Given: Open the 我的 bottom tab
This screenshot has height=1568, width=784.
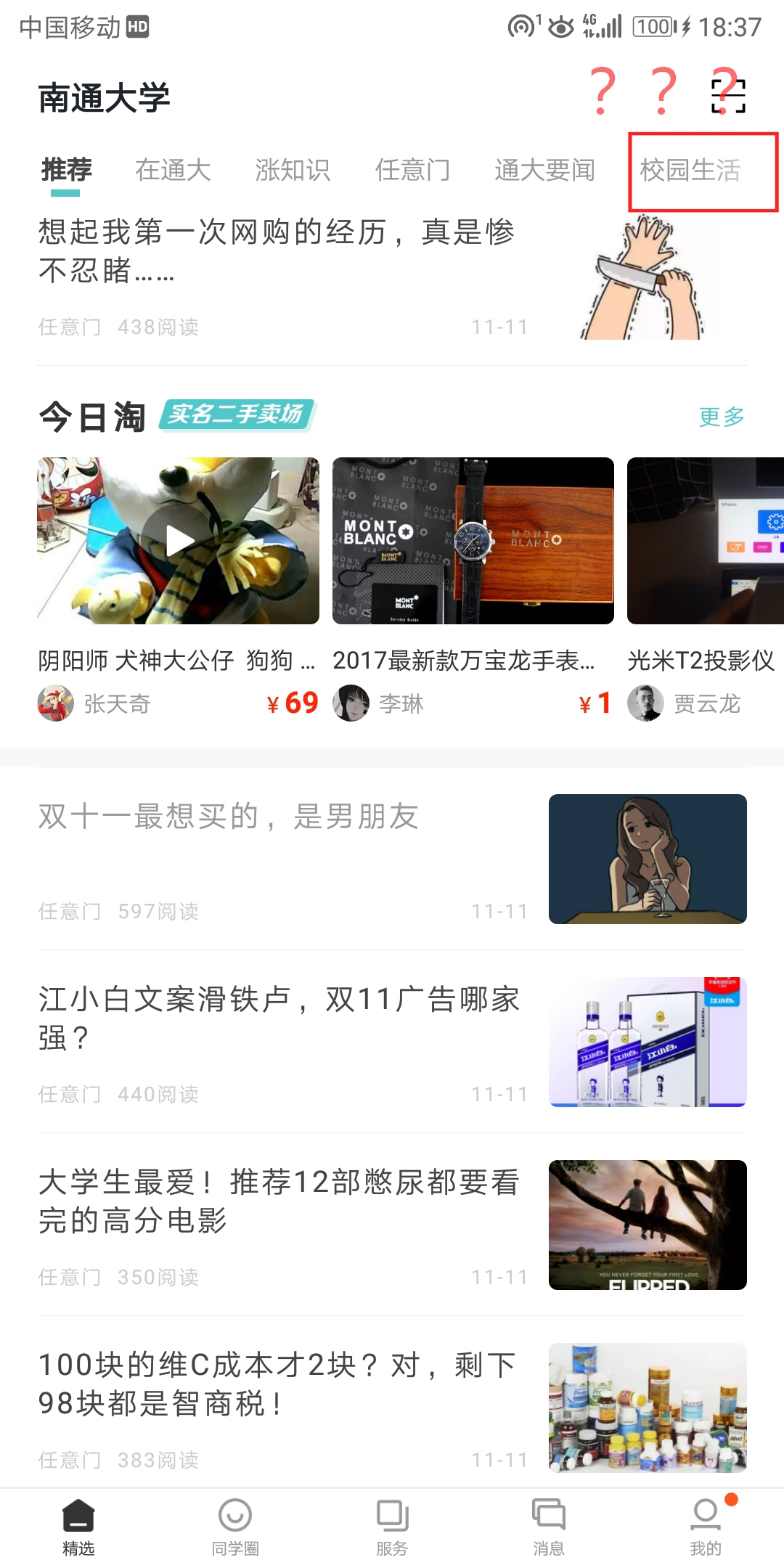Looking at the screenshot, I should pyautogui.click(x=705, y=1527).
